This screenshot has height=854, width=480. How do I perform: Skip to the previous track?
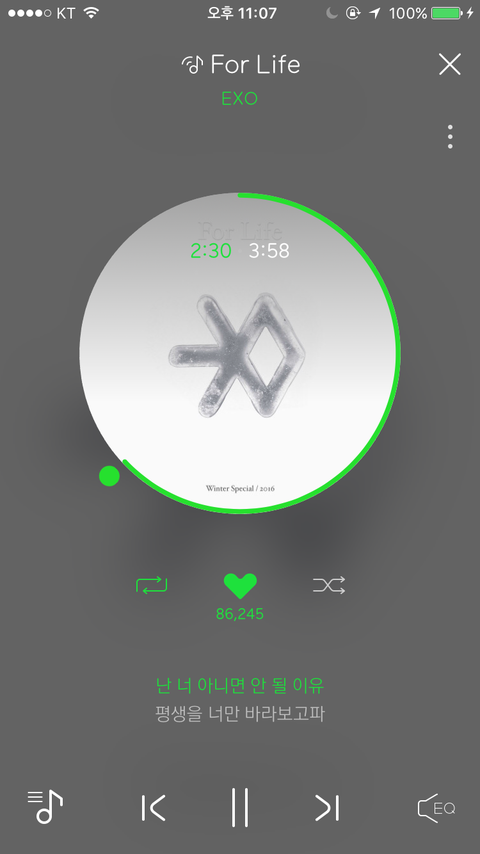tap(153, 807)
